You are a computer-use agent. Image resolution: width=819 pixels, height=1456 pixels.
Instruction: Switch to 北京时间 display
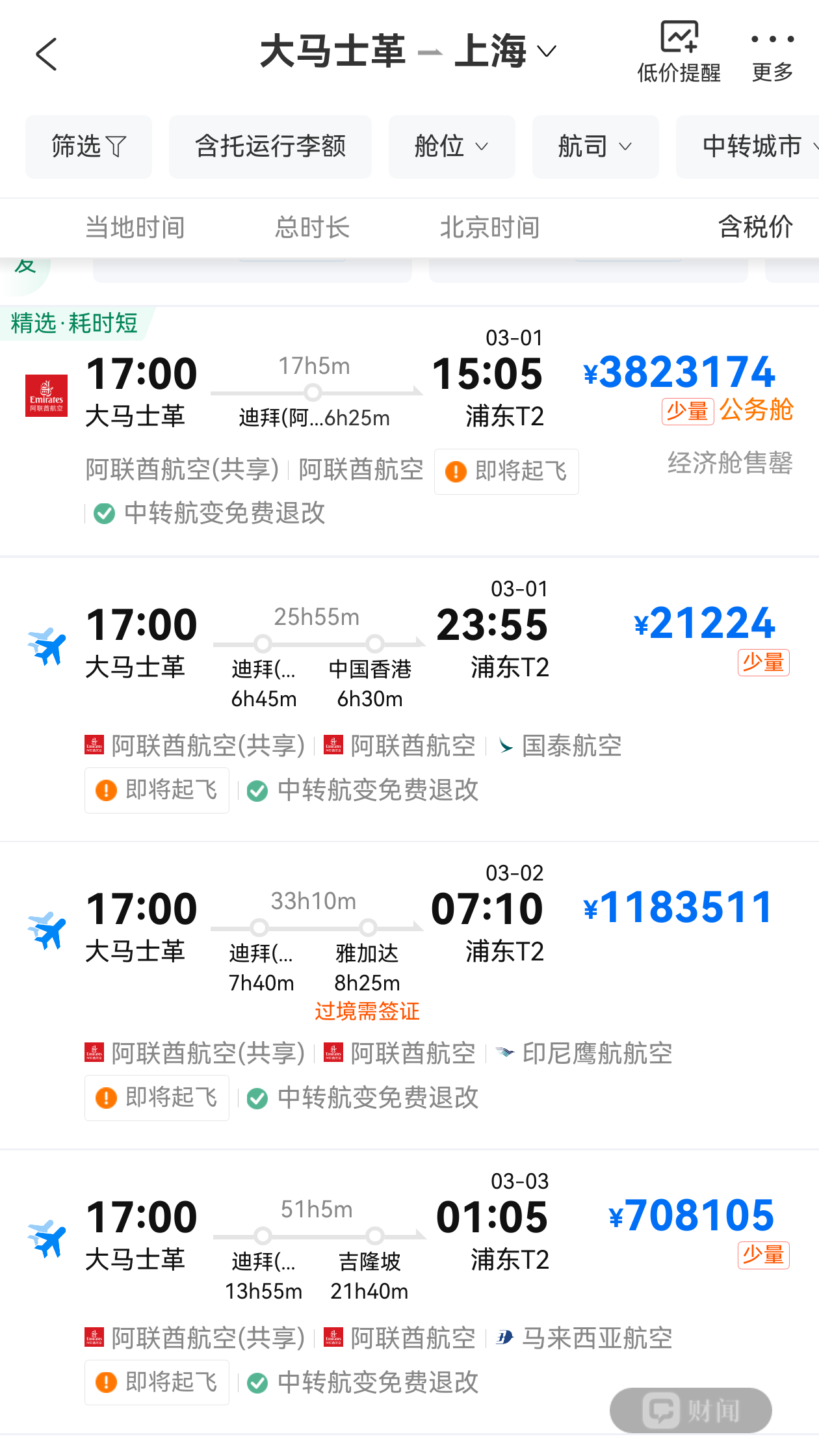click(489, 228)
